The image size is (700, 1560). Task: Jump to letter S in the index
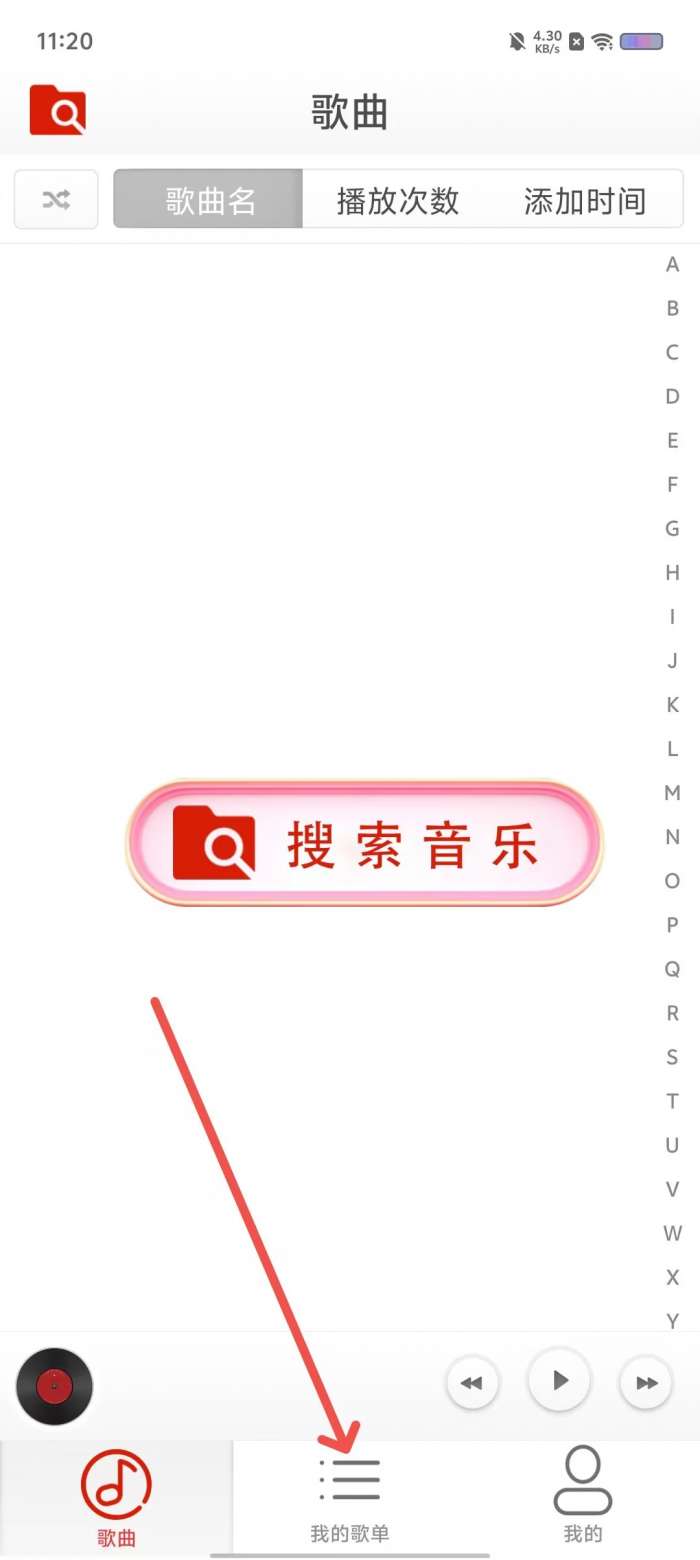coord(672,1057)
